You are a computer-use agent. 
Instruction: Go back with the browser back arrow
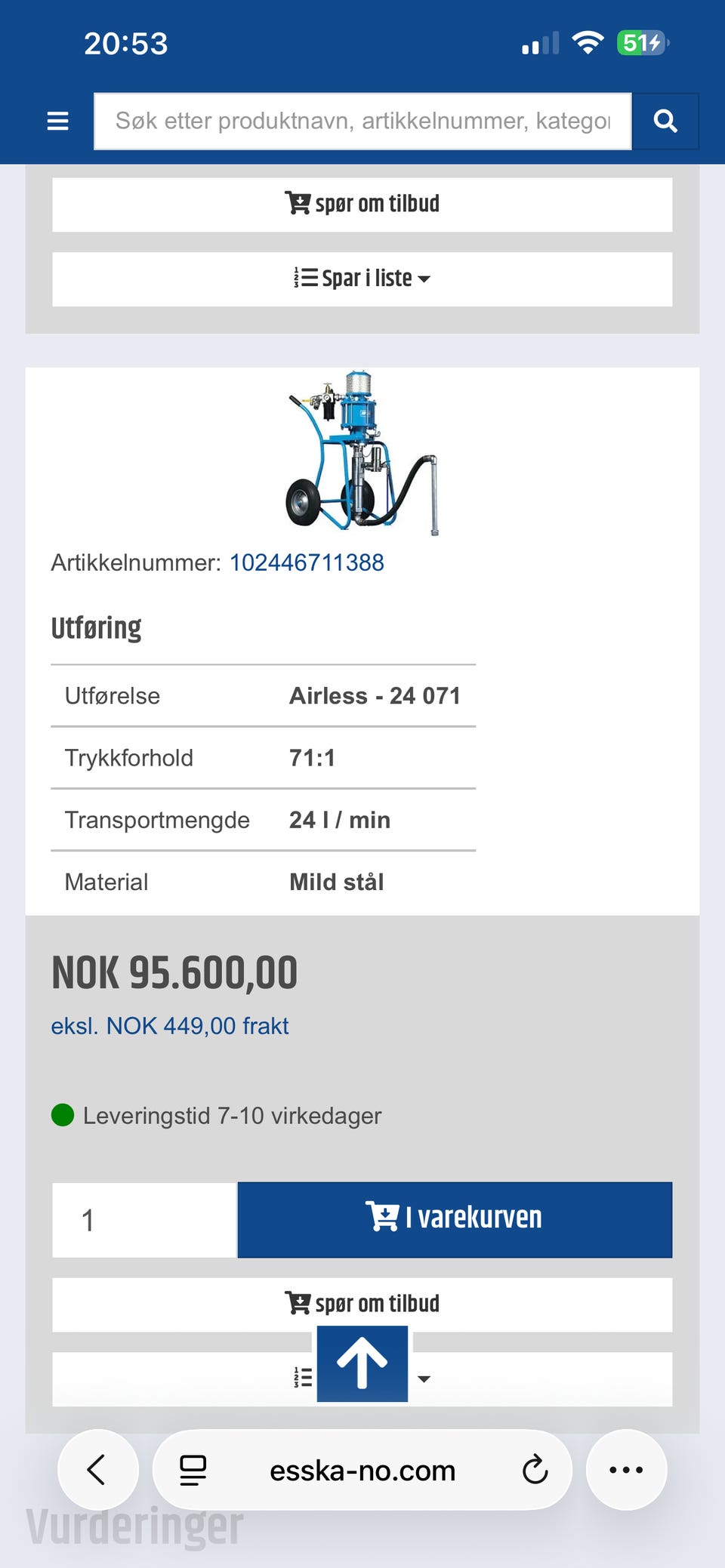tap(97, 1470)
